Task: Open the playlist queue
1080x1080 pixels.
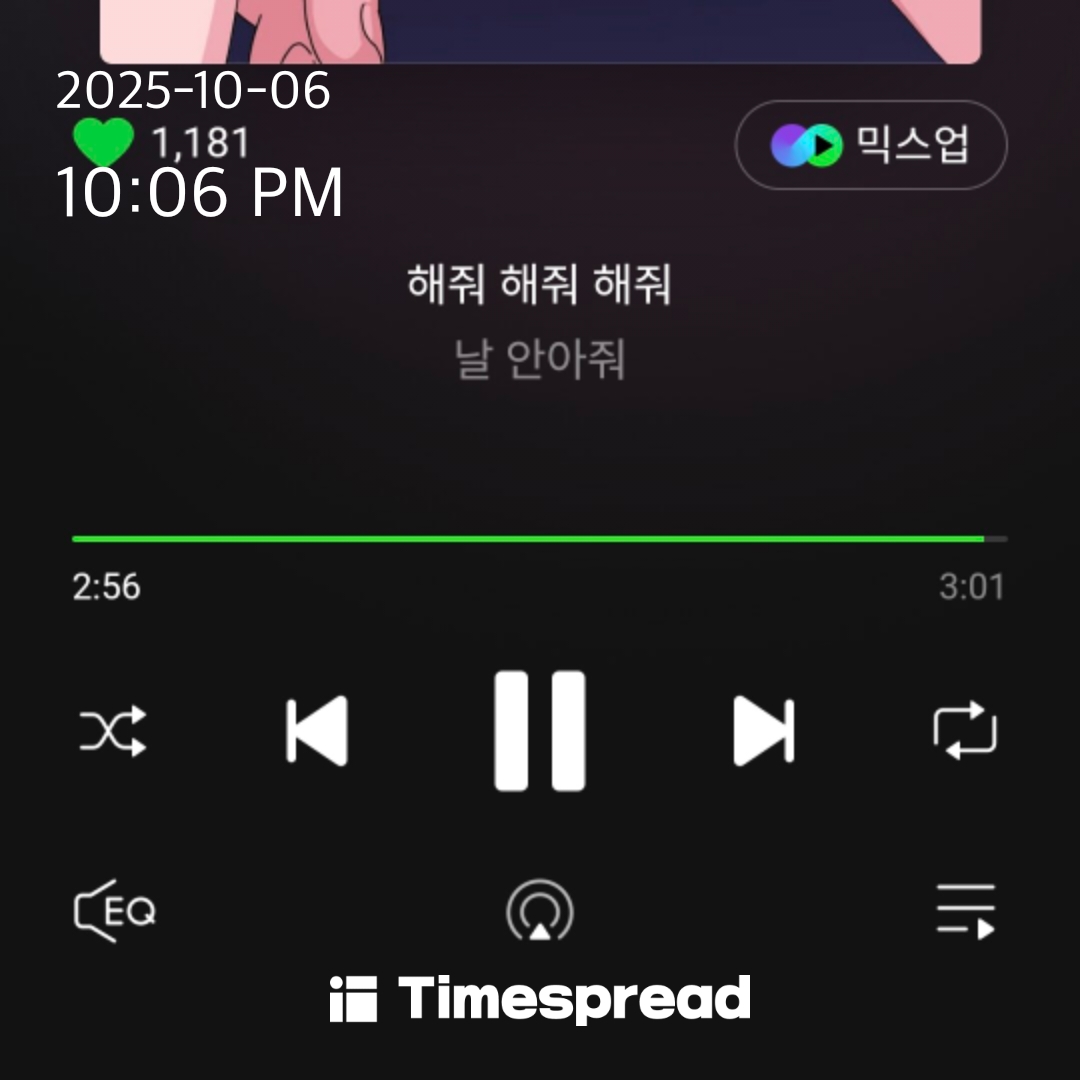Action: (x=965, y=910)
